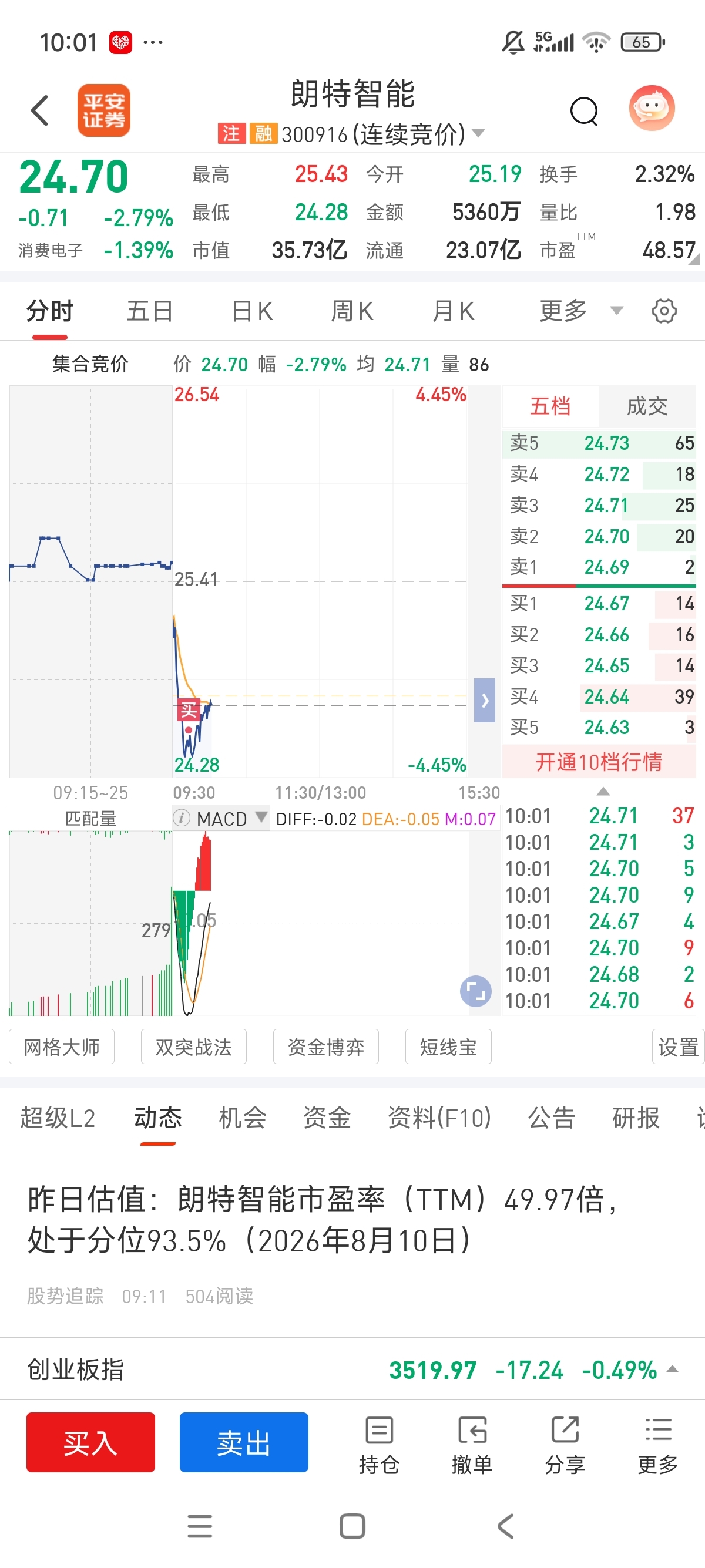Open the 资金博弈 tool
The height and width of the screenshot is (1568, 705).
[325, 1047]
